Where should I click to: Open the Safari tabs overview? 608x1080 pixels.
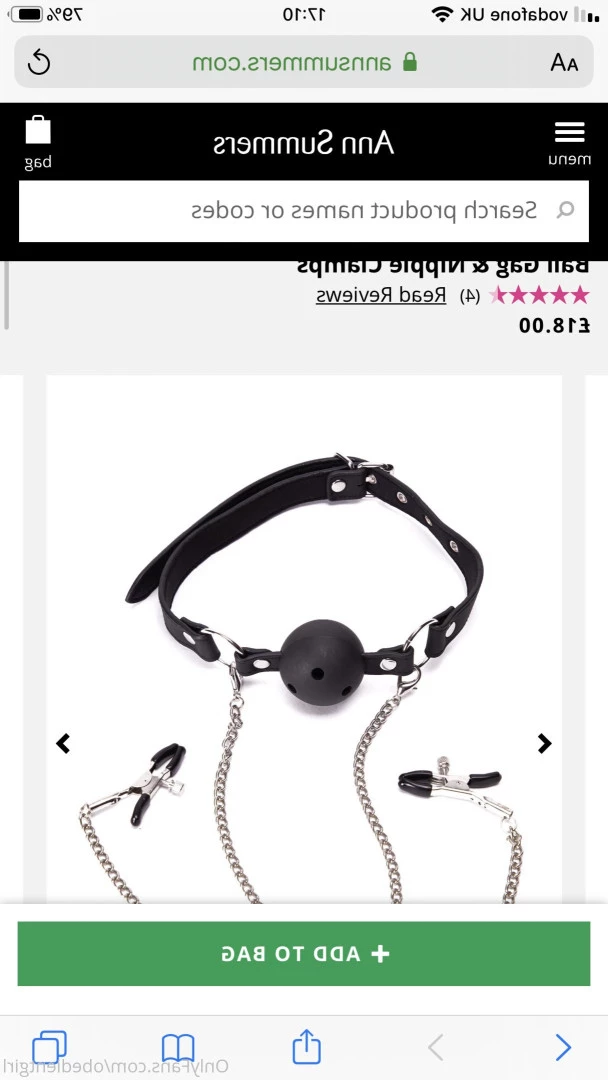click(49, 1047)
